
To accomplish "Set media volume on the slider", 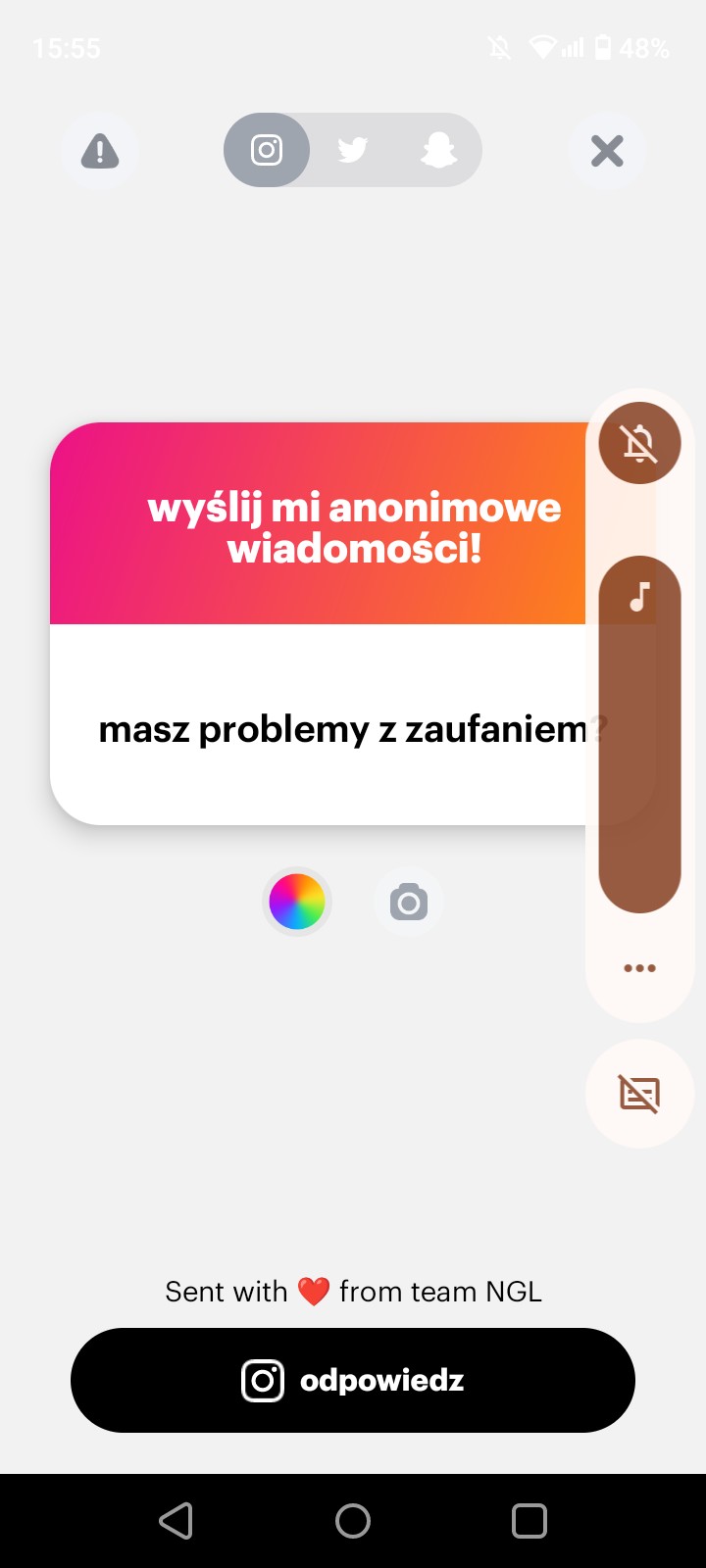I will tap(639, 734).
